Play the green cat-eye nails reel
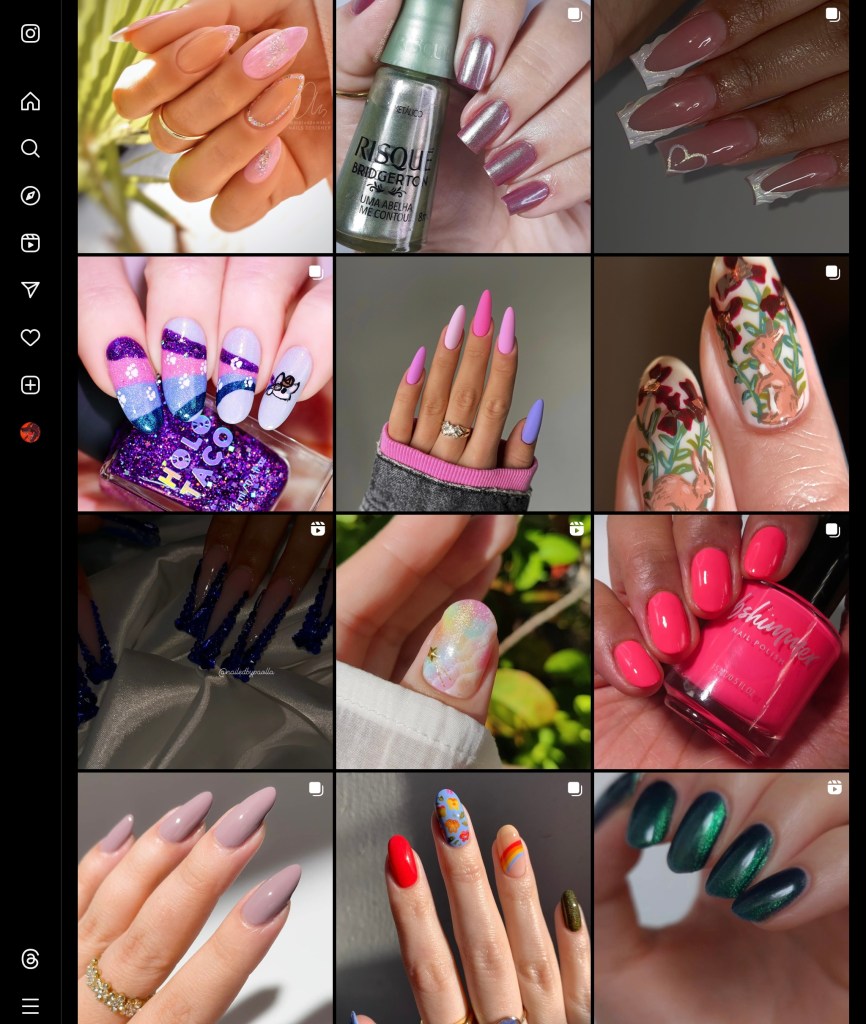866x1024 pixels. point(721,898)
